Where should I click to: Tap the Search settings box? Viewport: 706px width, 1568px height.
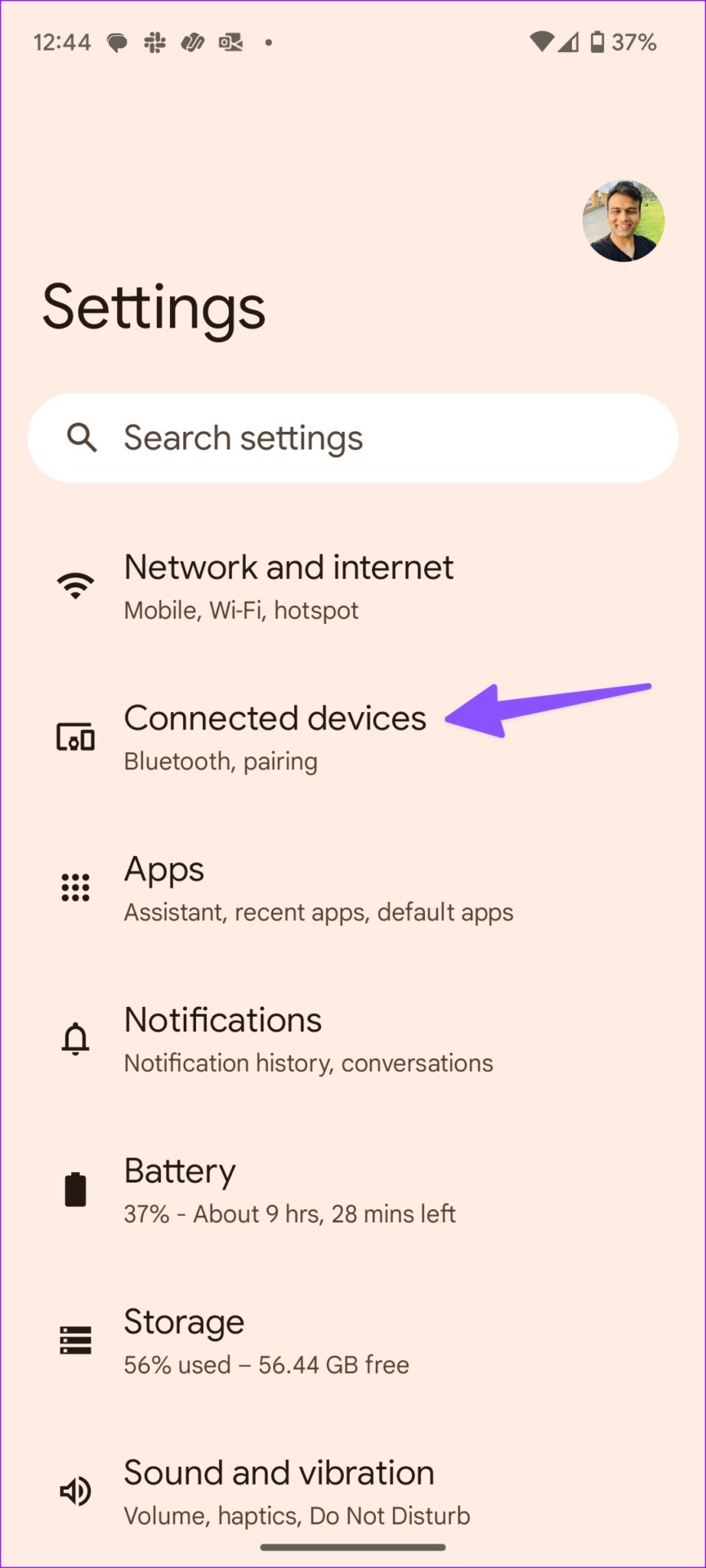click(353, 439)
